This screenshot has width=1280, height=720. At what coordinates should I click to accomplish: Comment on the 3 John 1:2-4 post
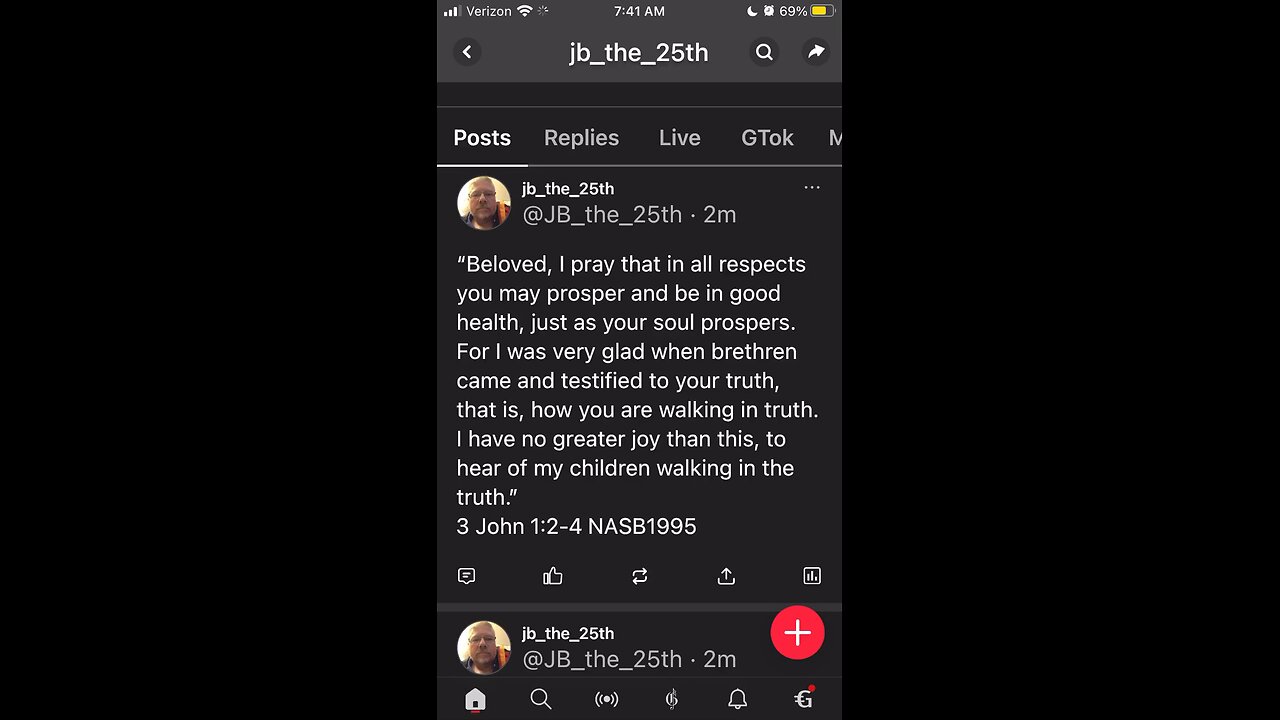466,576
